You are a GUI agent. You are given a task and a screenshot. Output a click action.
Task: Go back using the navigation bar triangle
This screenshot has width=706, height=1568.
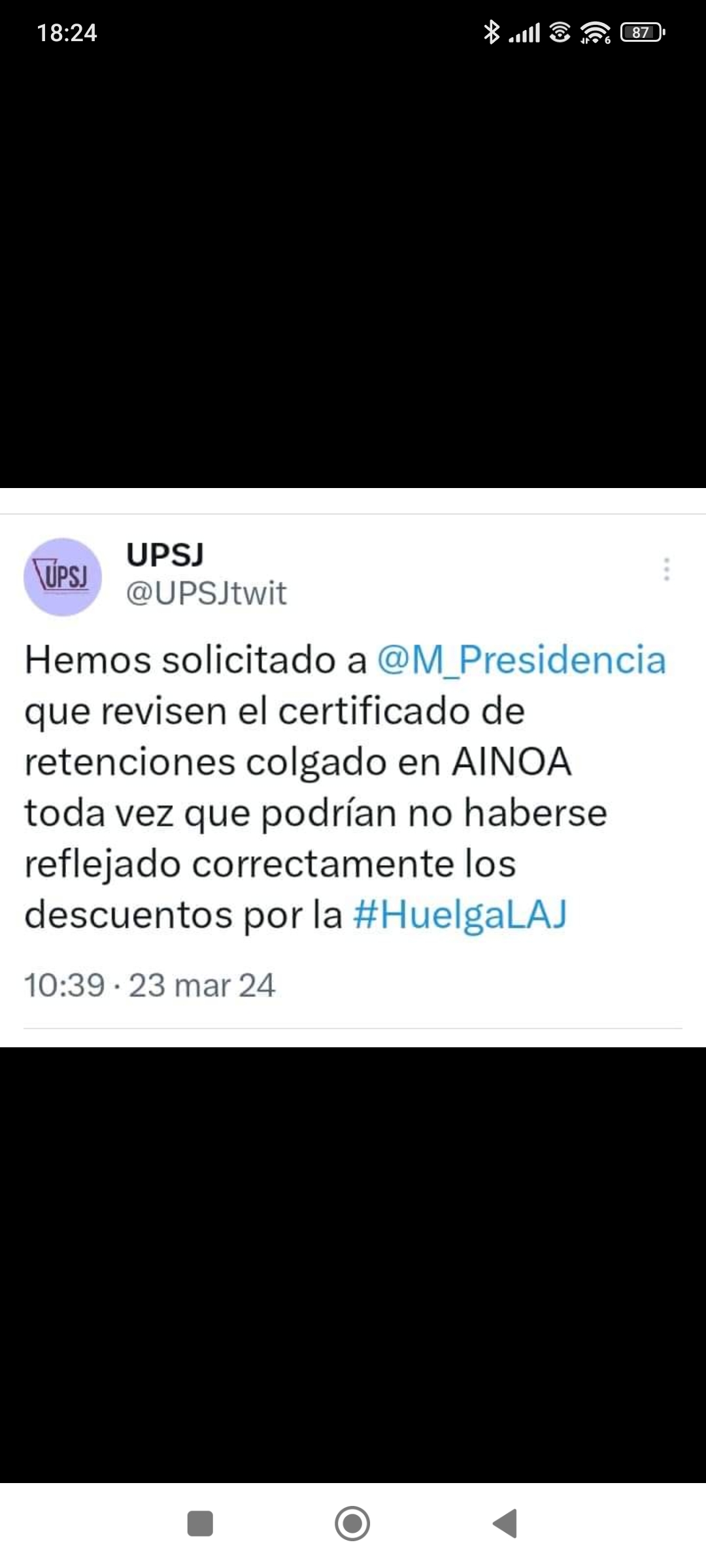point(505,1524)
